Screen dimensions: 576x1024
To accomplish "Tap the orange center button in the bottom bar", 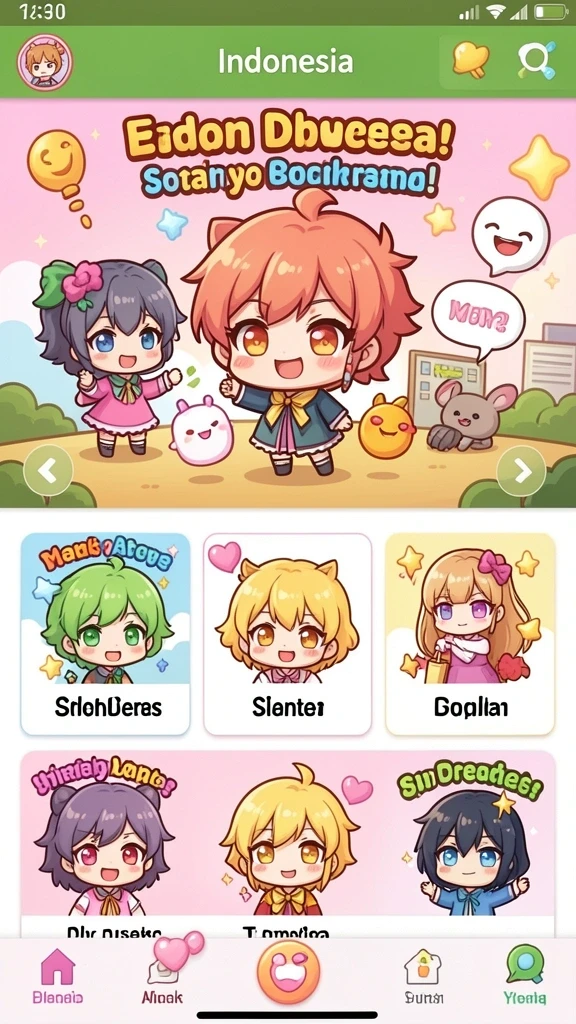I will (x=288, y=972).
